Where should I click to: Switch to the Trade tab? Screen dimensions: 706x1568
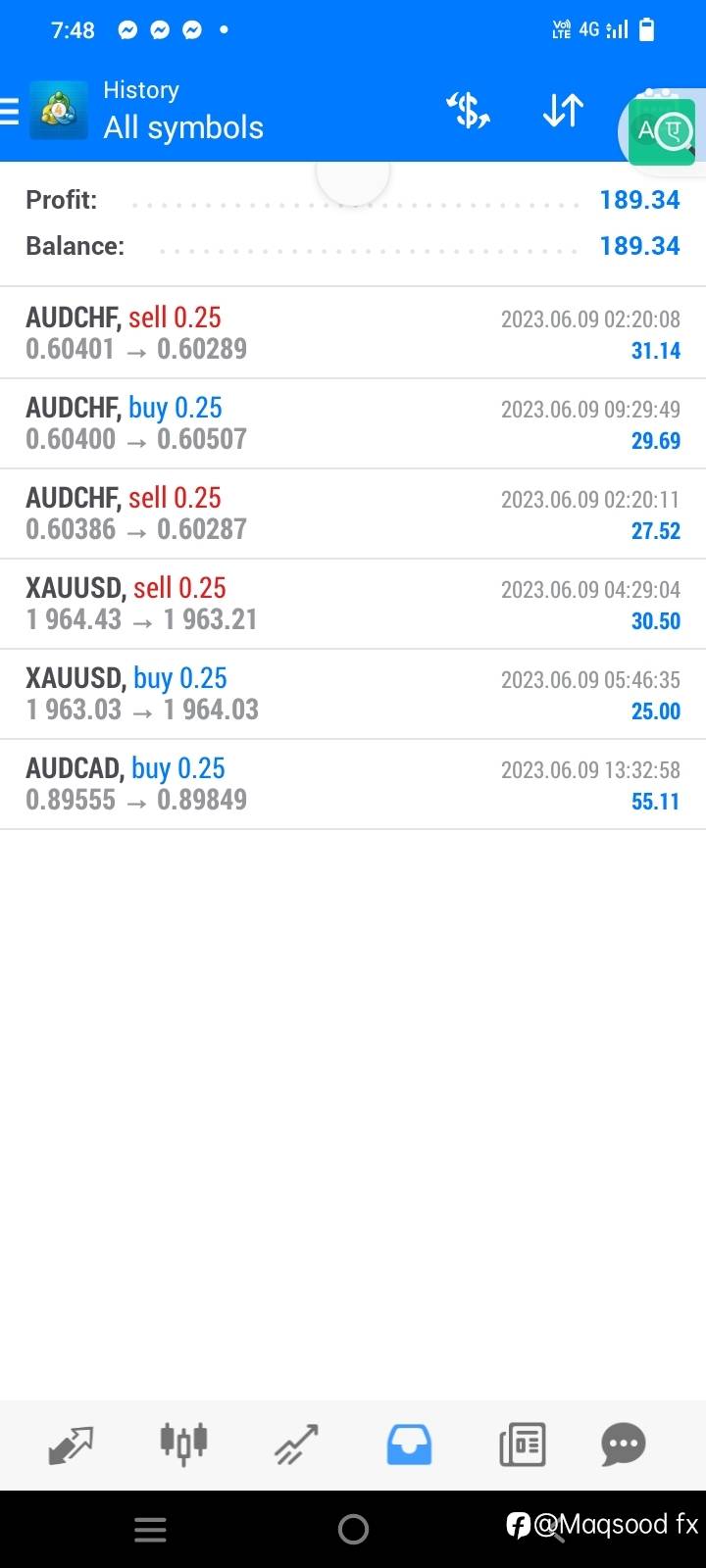click(296, 1445)
